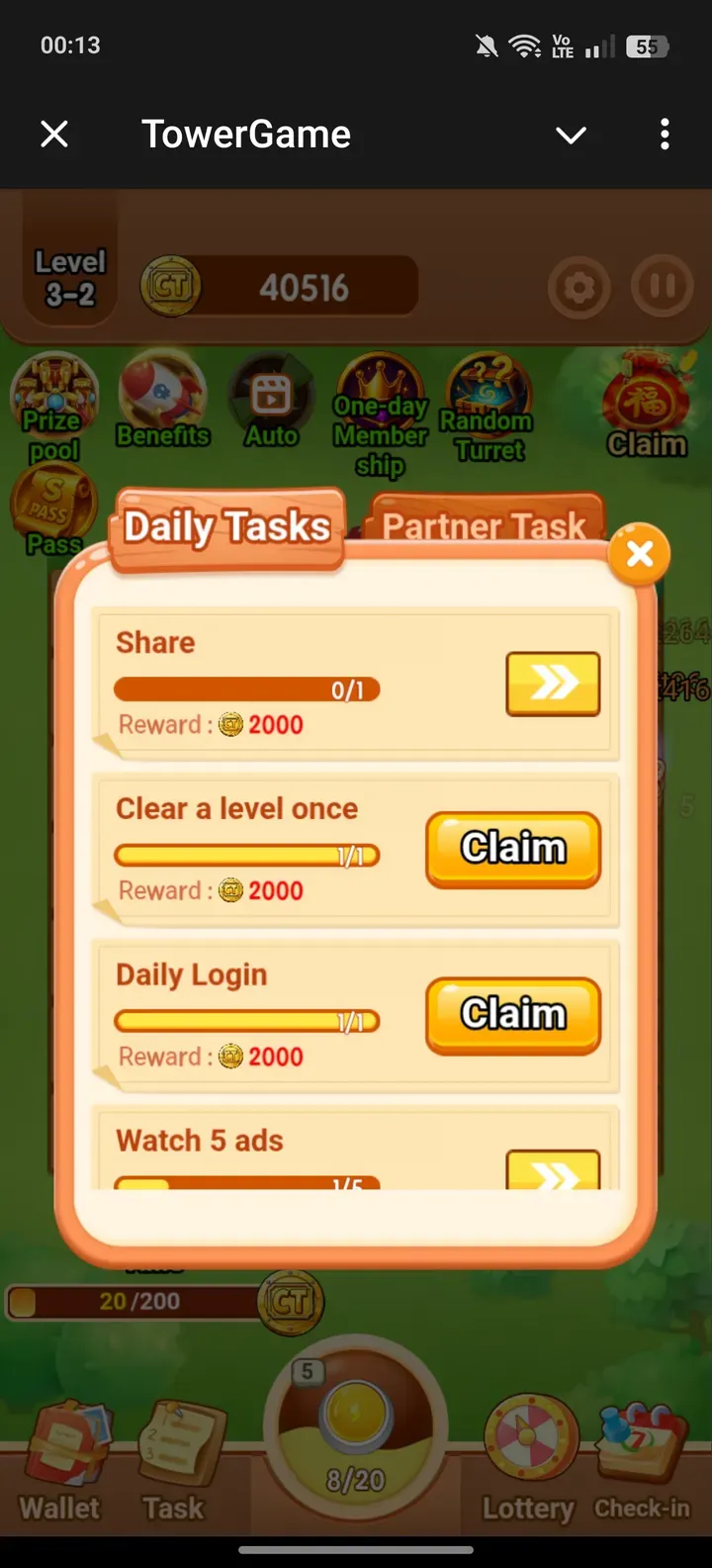Screen dimensions: 712x1568
Task: Go to the Watch 5 ads task
Action: [x=553, y=1171]
